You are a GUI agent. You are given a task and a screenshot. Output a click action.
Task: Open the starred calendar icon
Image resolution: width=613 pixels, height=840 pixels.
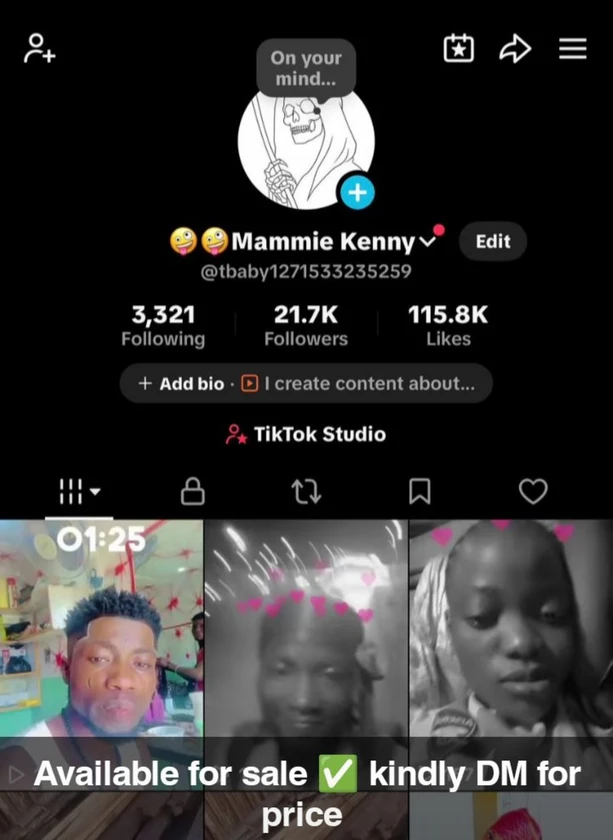[x=458, y=48]
